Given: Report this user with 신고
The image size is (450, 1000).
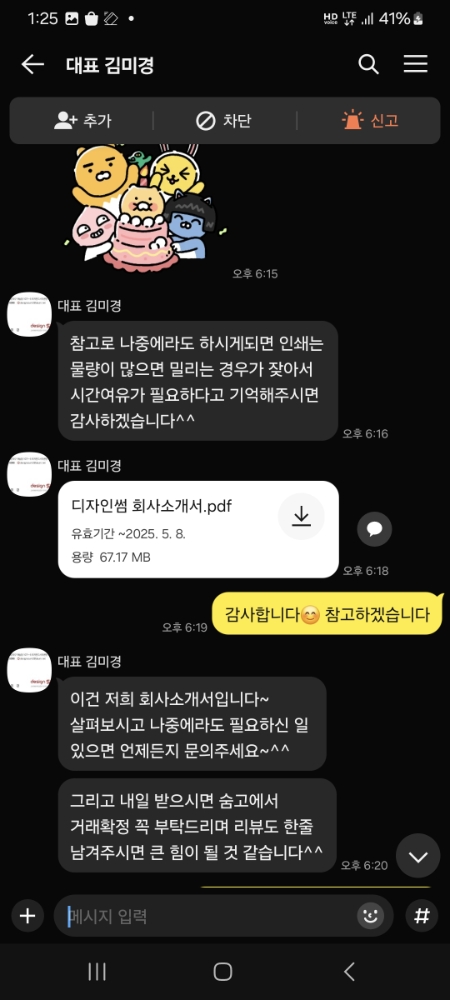Looking at the screenshot, I should (x=370, y=121).
